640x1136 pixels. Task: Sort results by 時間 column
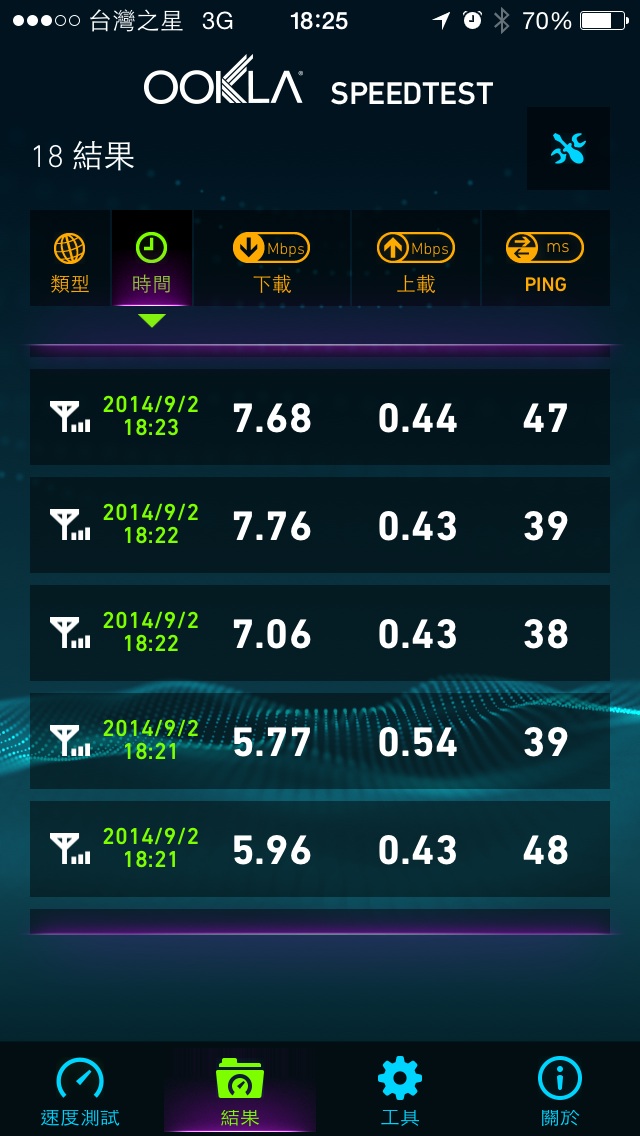(151, 258)
